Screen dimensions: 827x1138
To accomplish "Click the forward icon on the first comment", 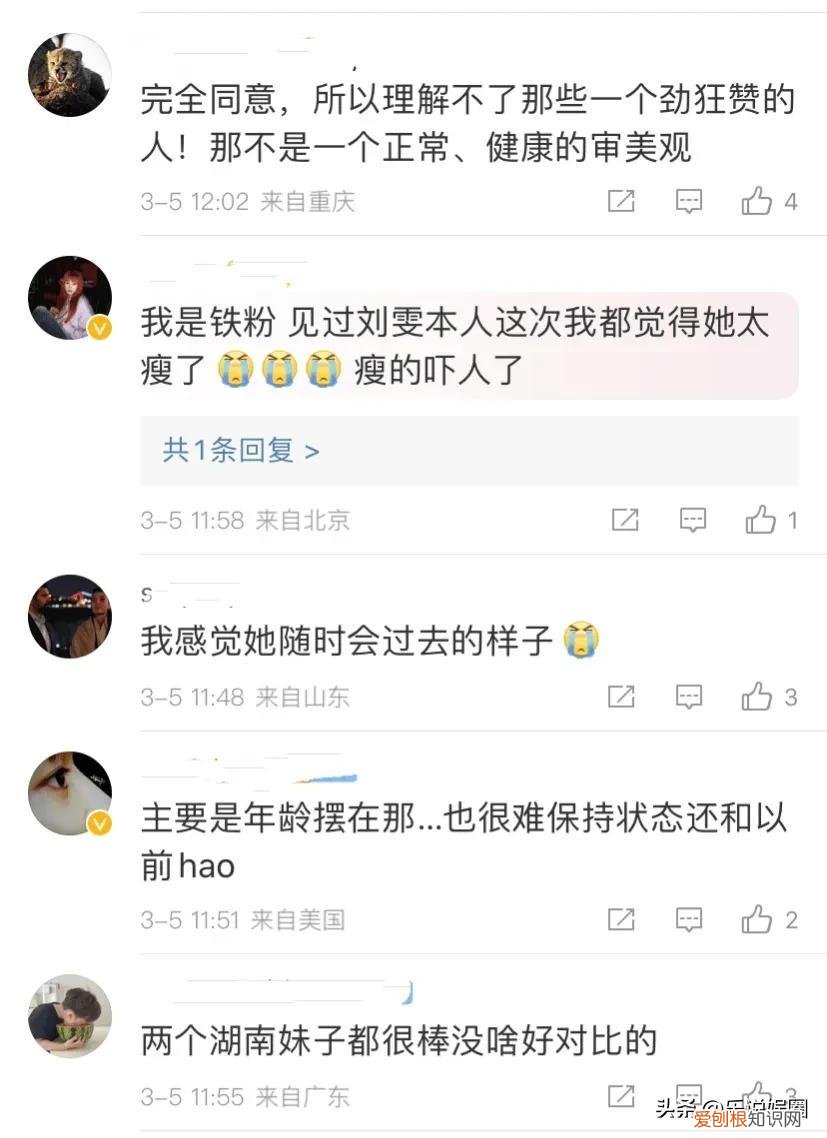I will coord(622,201).
